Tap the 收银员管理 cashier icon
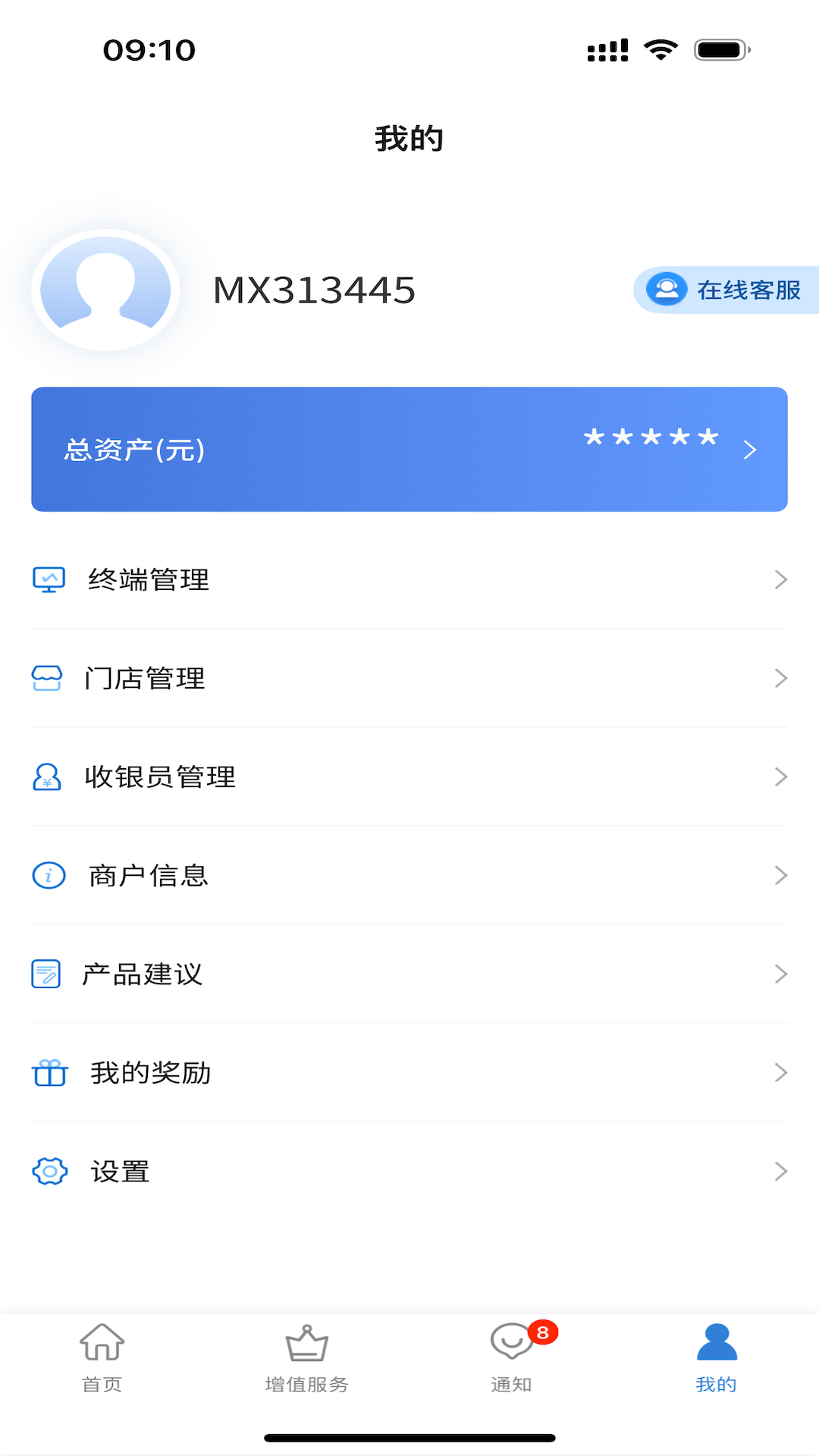819x1456 pixels. tap(49, 776)
